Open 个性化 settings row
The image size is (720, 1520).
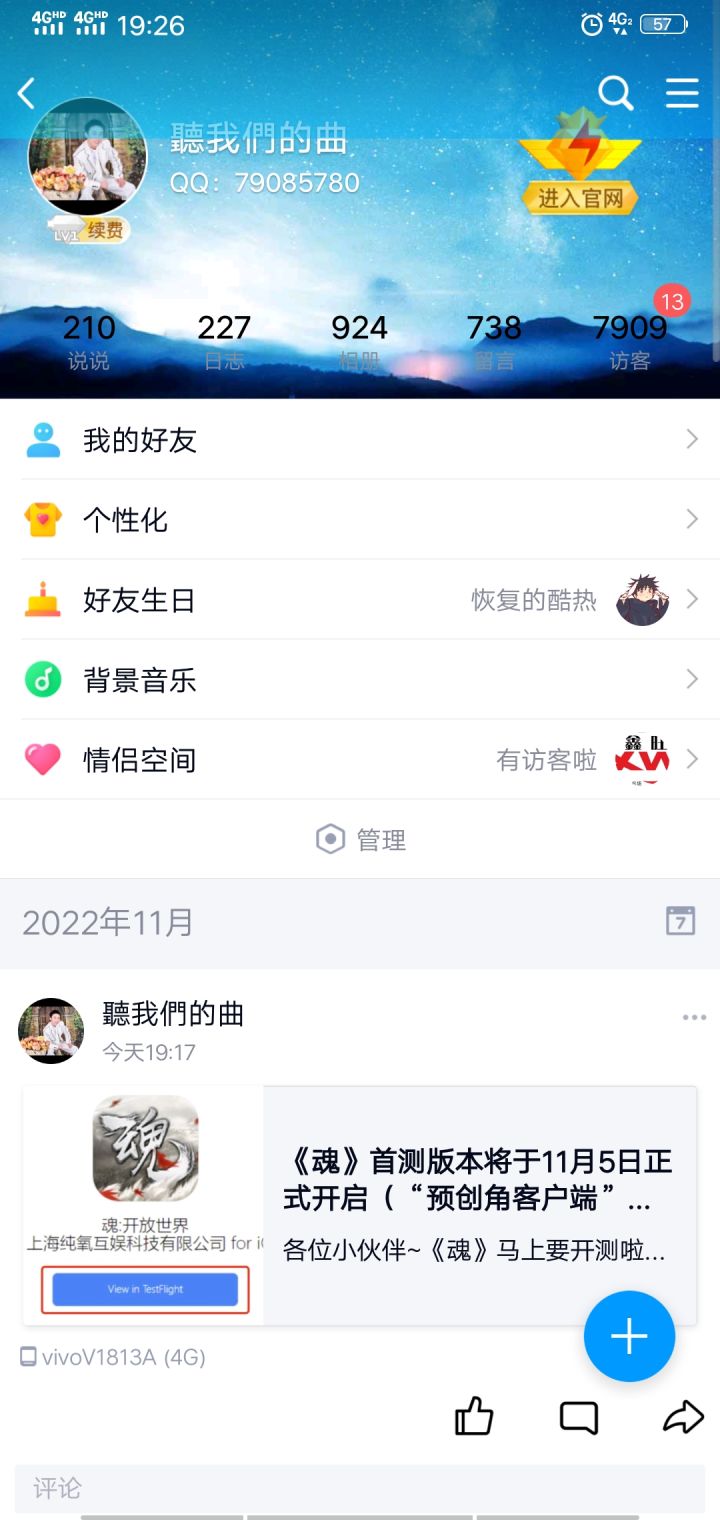coord(360,519)
